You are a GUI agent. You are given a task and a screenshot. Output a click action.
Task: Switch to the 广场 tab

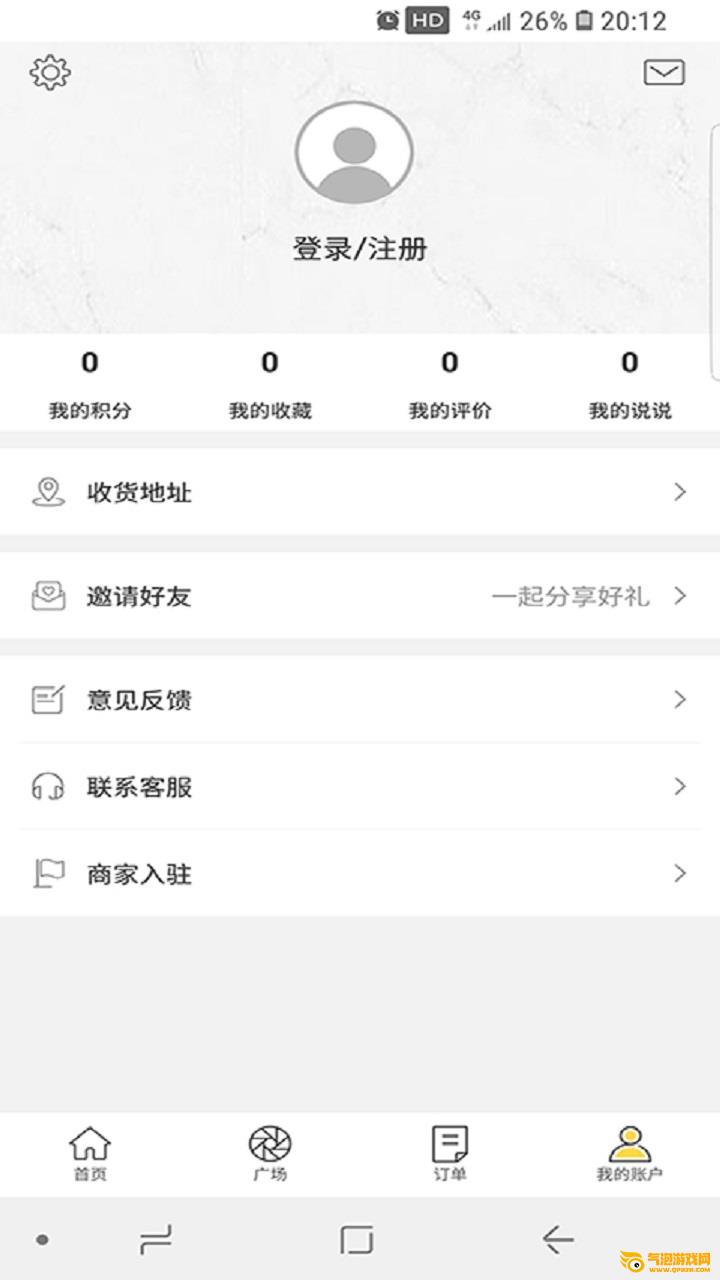270,1154
